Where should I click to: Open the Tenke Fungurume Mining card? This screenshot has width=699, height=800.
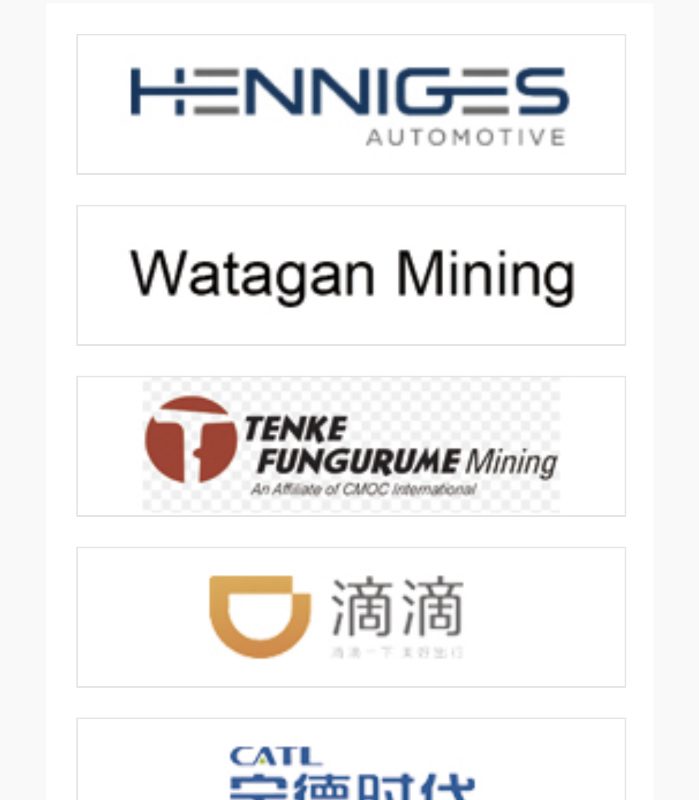[350, 446]
